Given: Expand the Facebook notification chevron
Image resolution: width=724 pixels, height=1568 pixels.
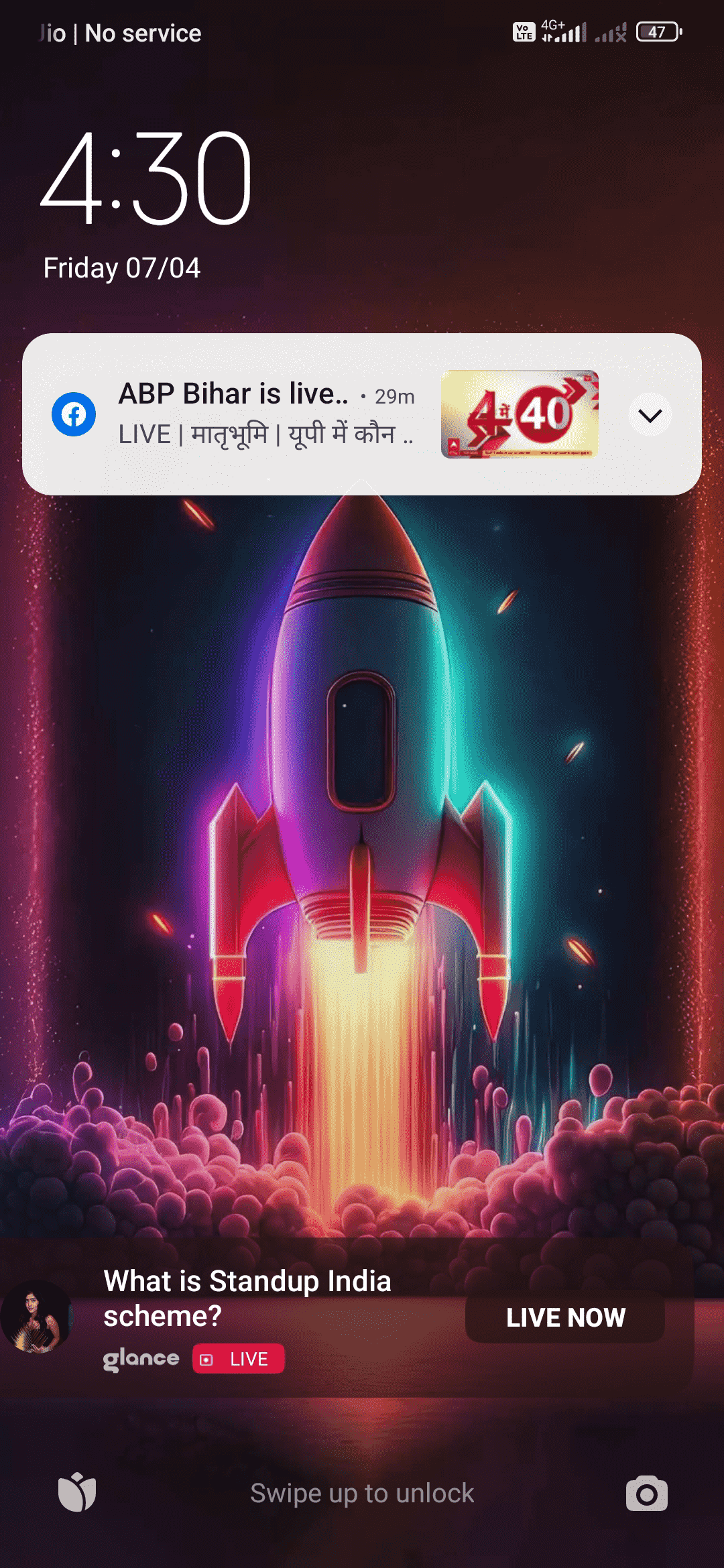Looking at the screenshot, I should [x=650, y=415].
